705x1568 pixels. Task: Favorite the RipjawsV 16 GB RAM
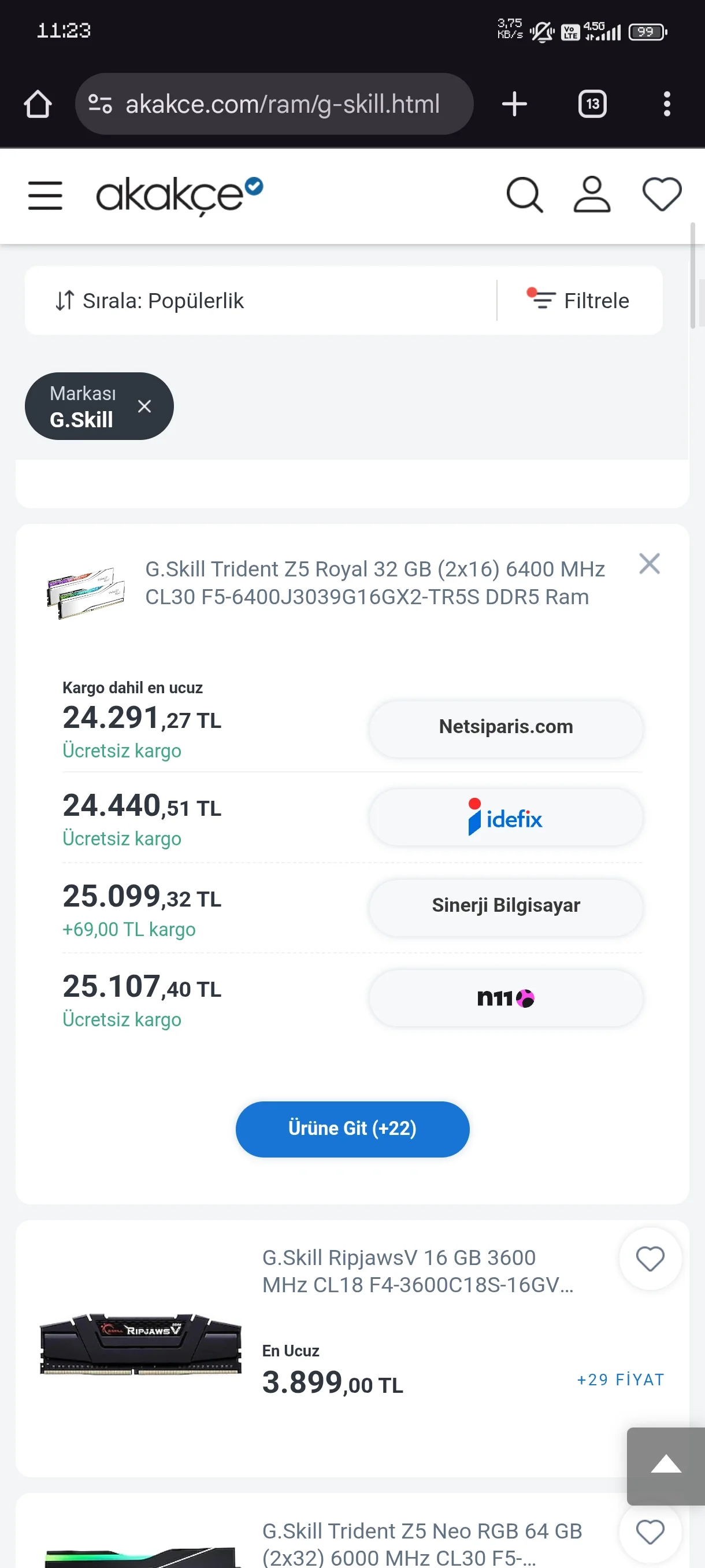[x=649, y=1259]
